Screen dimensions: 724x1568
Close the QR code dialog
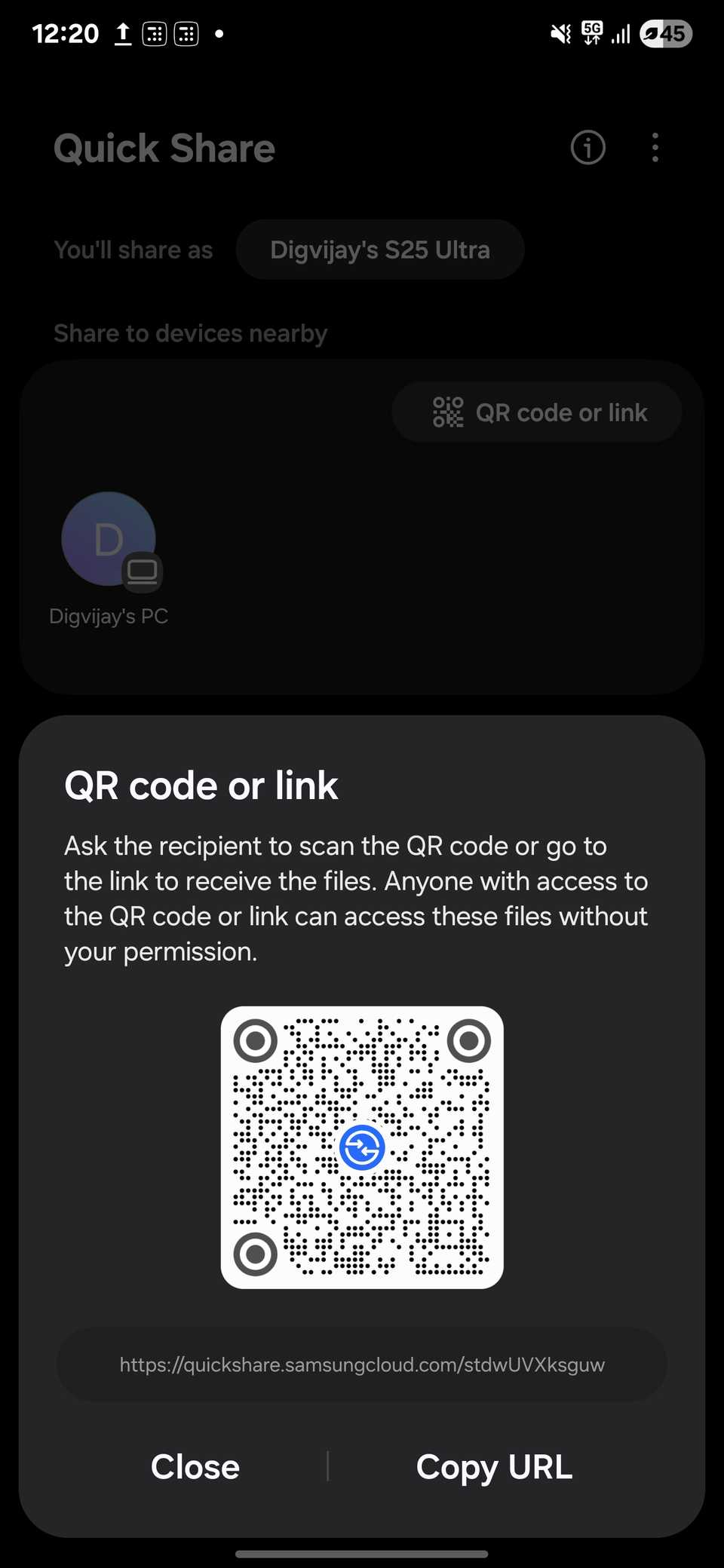point(195,1467)
